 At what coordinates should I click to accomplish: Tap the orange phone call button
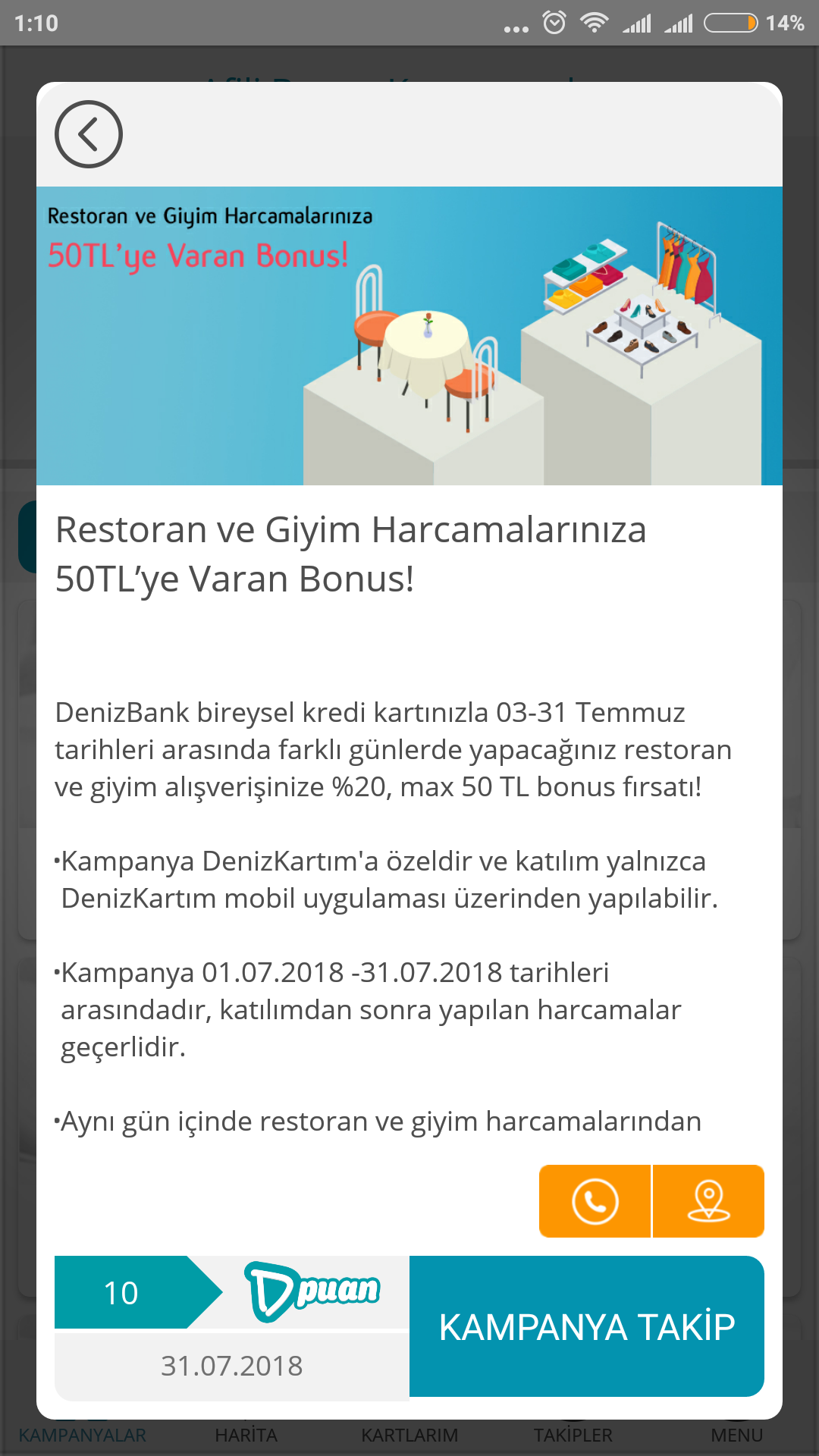point(595,1201)
